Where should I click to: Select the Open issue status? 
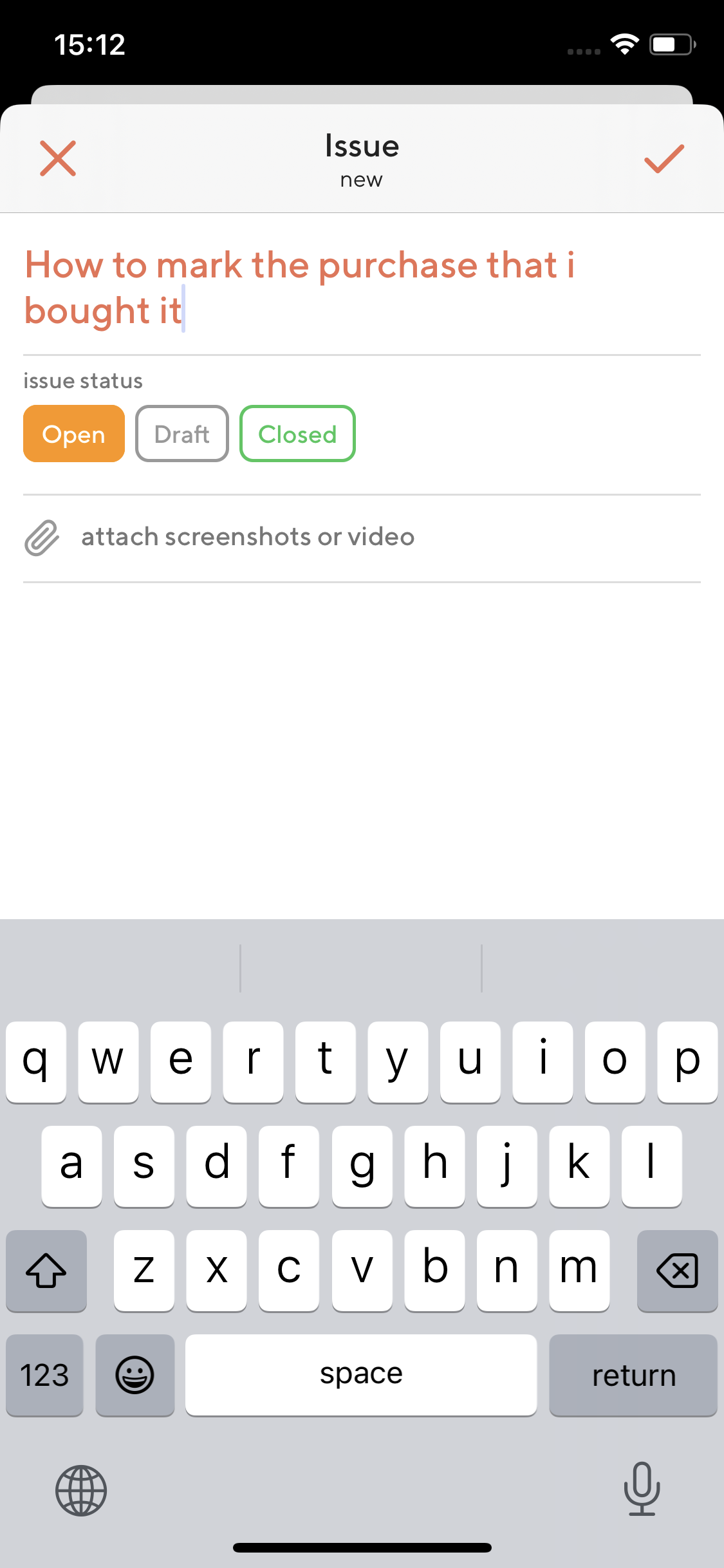(74, 434)
